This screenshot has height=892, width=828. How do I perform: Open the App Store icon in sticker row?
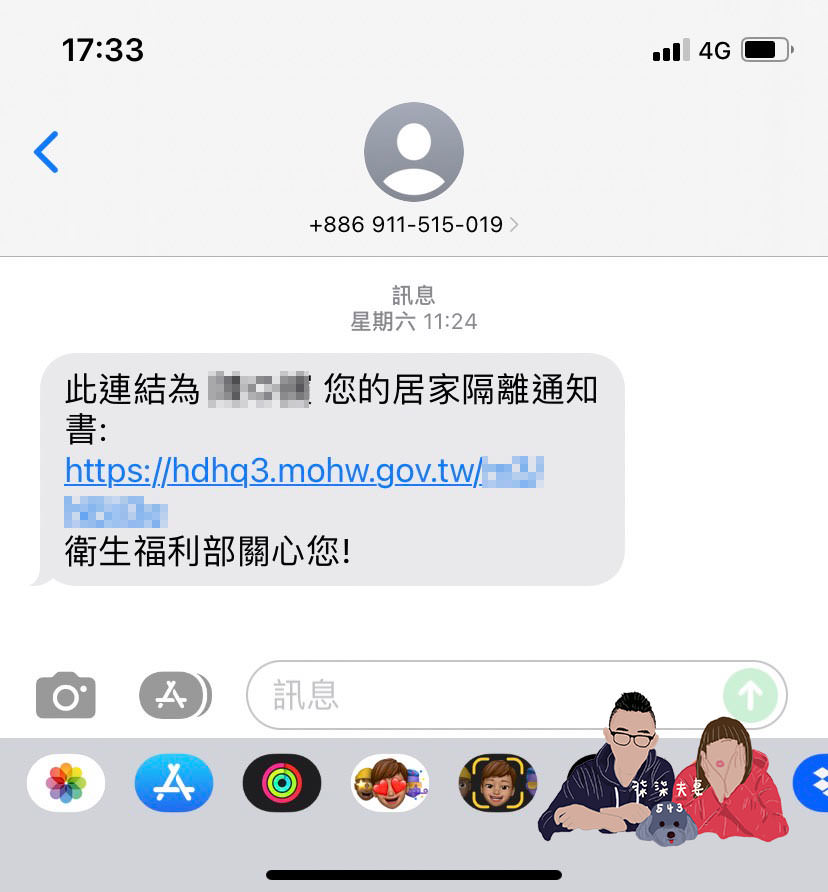point(173,783)
